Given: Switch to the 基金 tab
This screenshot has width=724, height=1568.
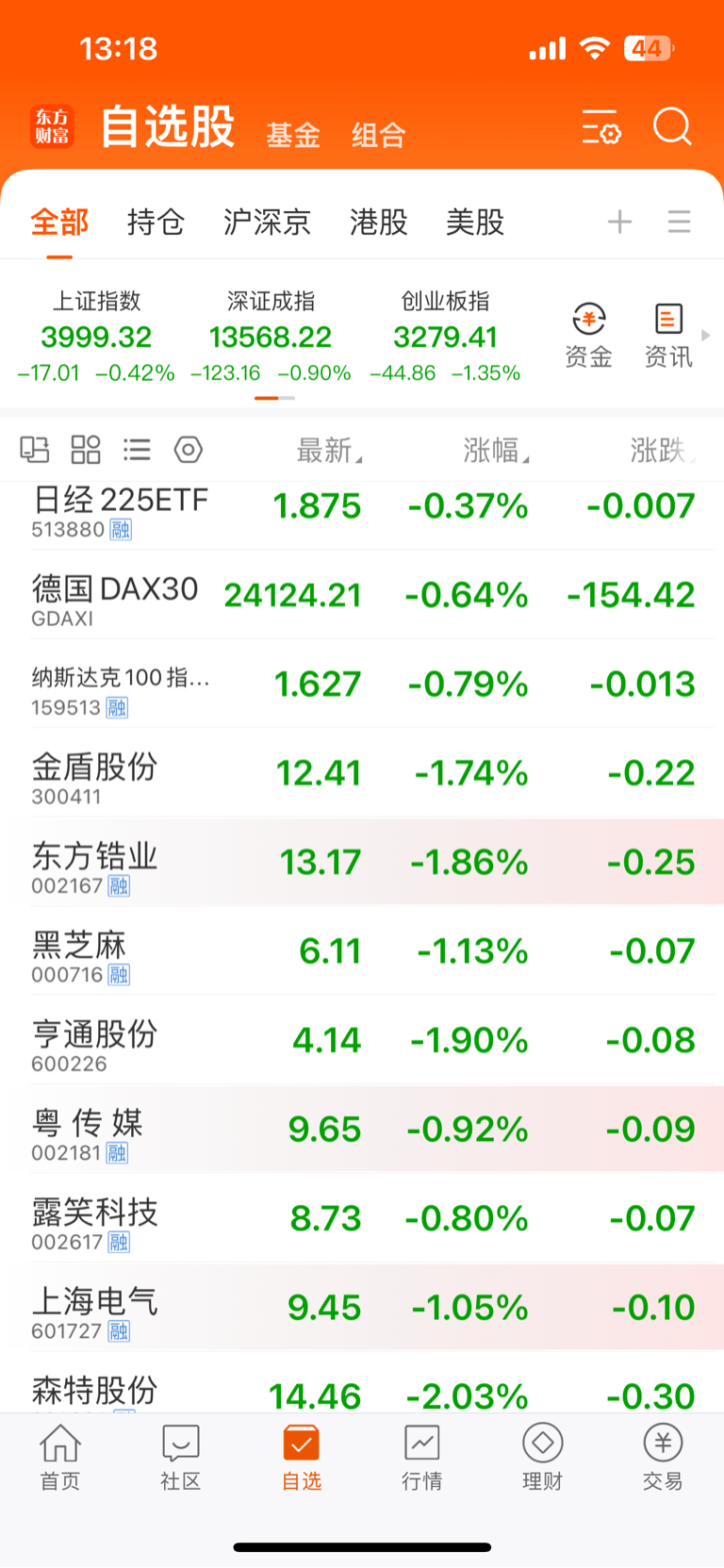Looking at the screenshot, I should (x=293, y=135).
